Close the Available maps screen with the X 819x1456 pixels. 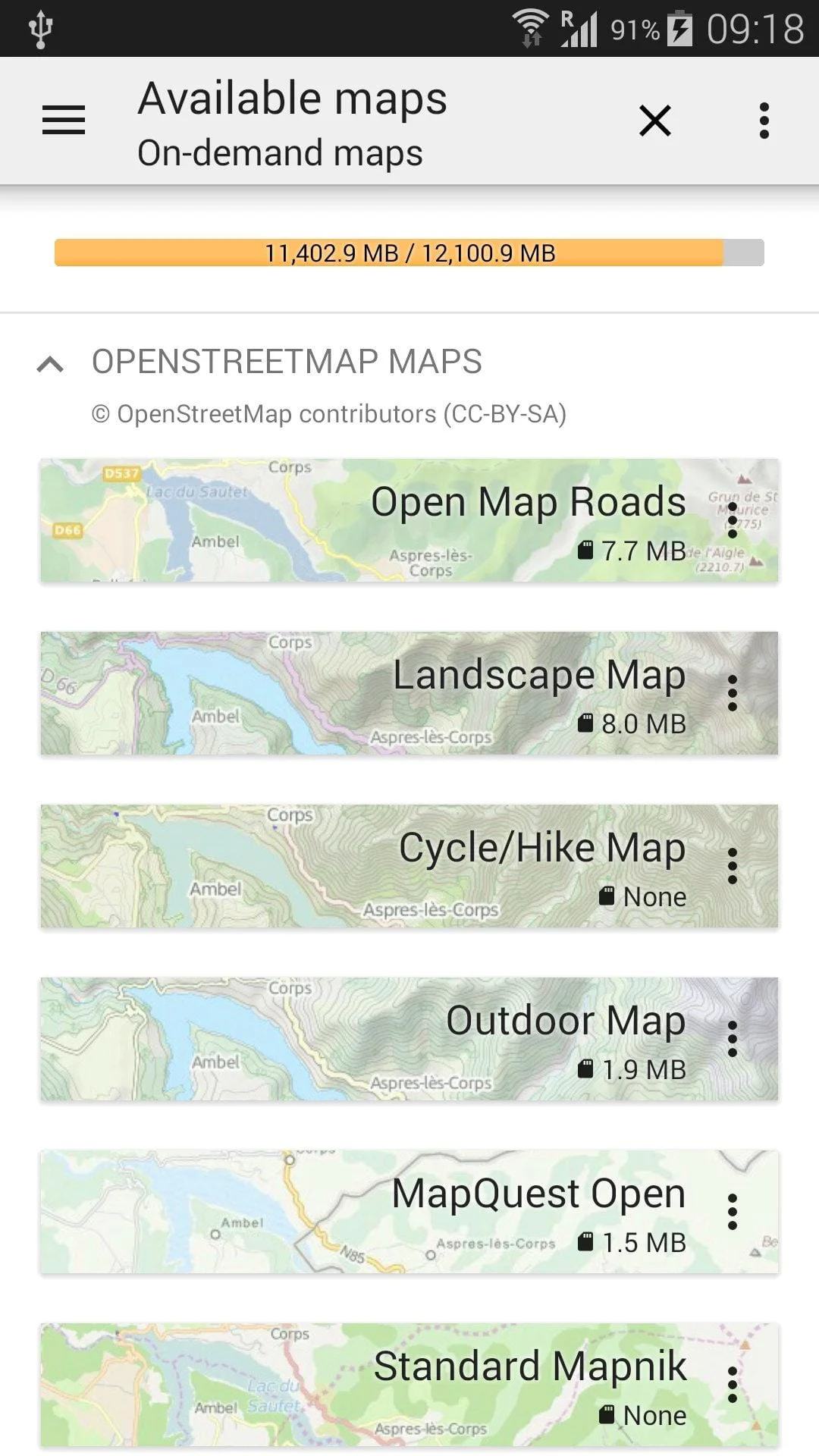click(x=654, y=120)
